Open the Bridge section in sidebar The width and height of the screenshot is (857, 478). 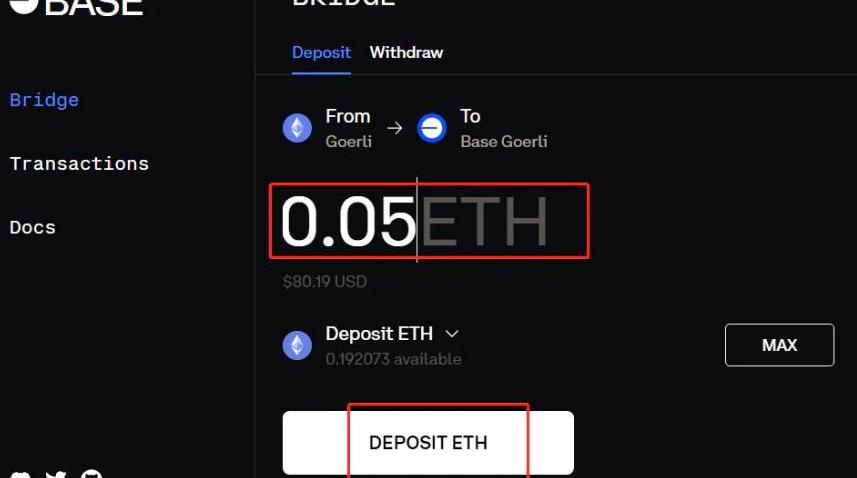click(x=44, y=100)
